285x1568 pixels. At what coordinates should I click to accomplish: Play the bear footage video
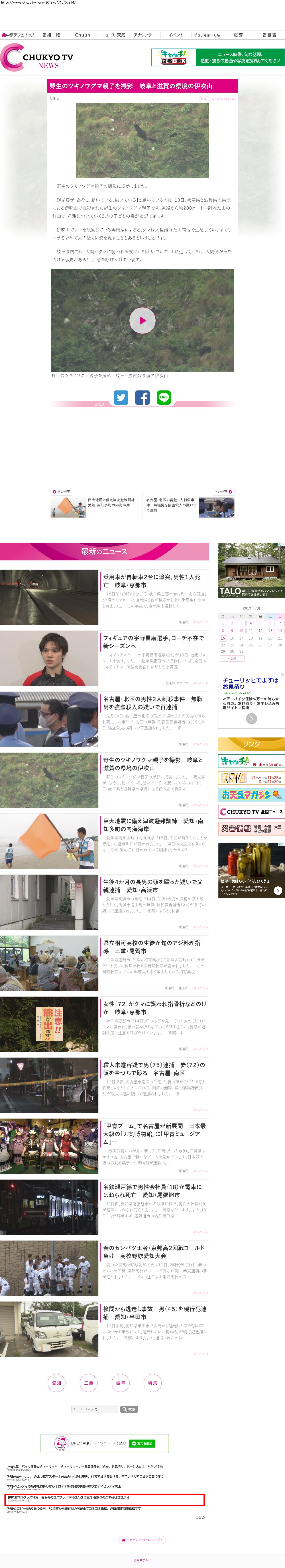click(x=142, y=320)
